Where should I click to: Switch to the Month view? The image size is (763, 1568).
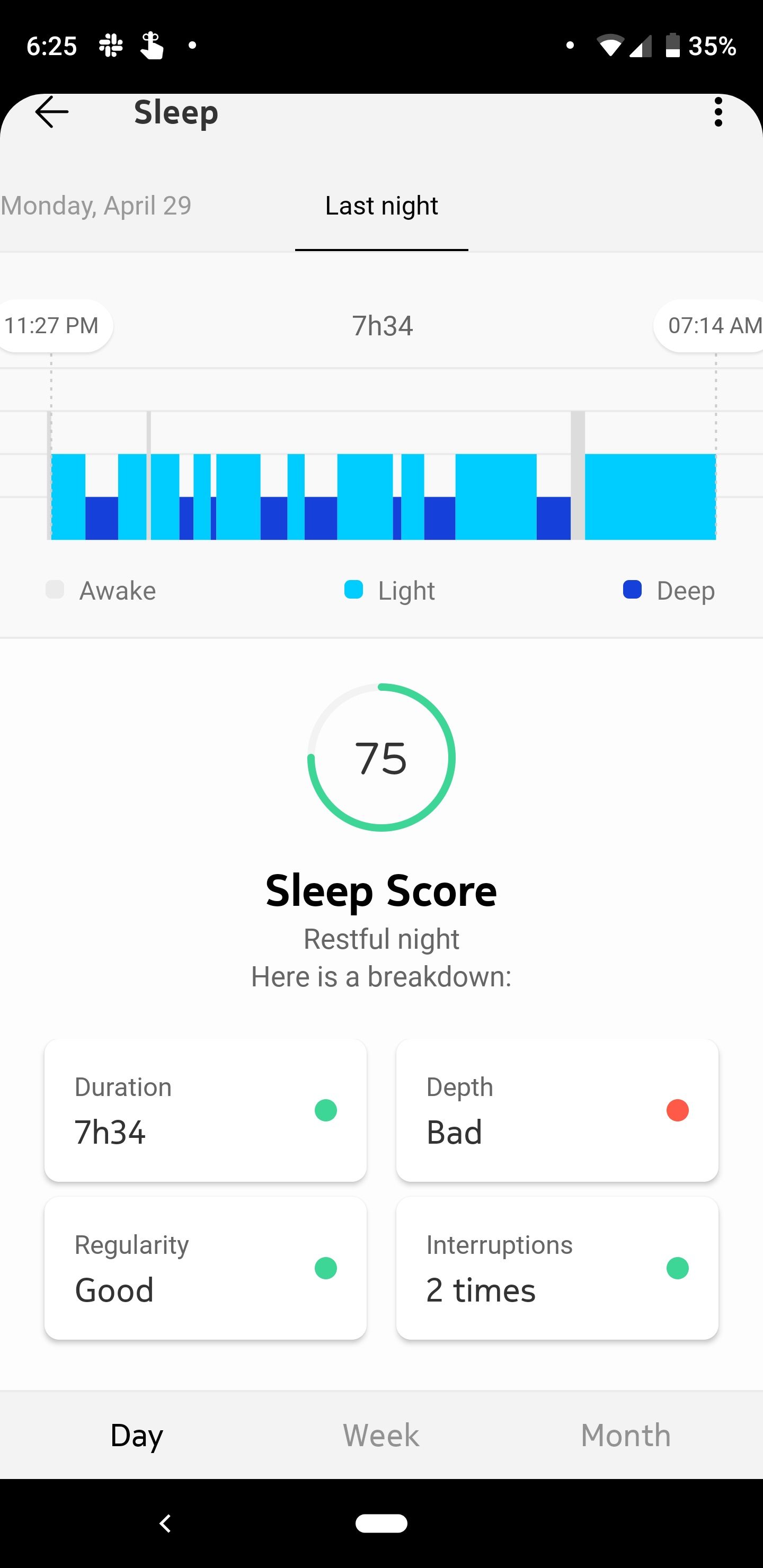click(625, 1436)
